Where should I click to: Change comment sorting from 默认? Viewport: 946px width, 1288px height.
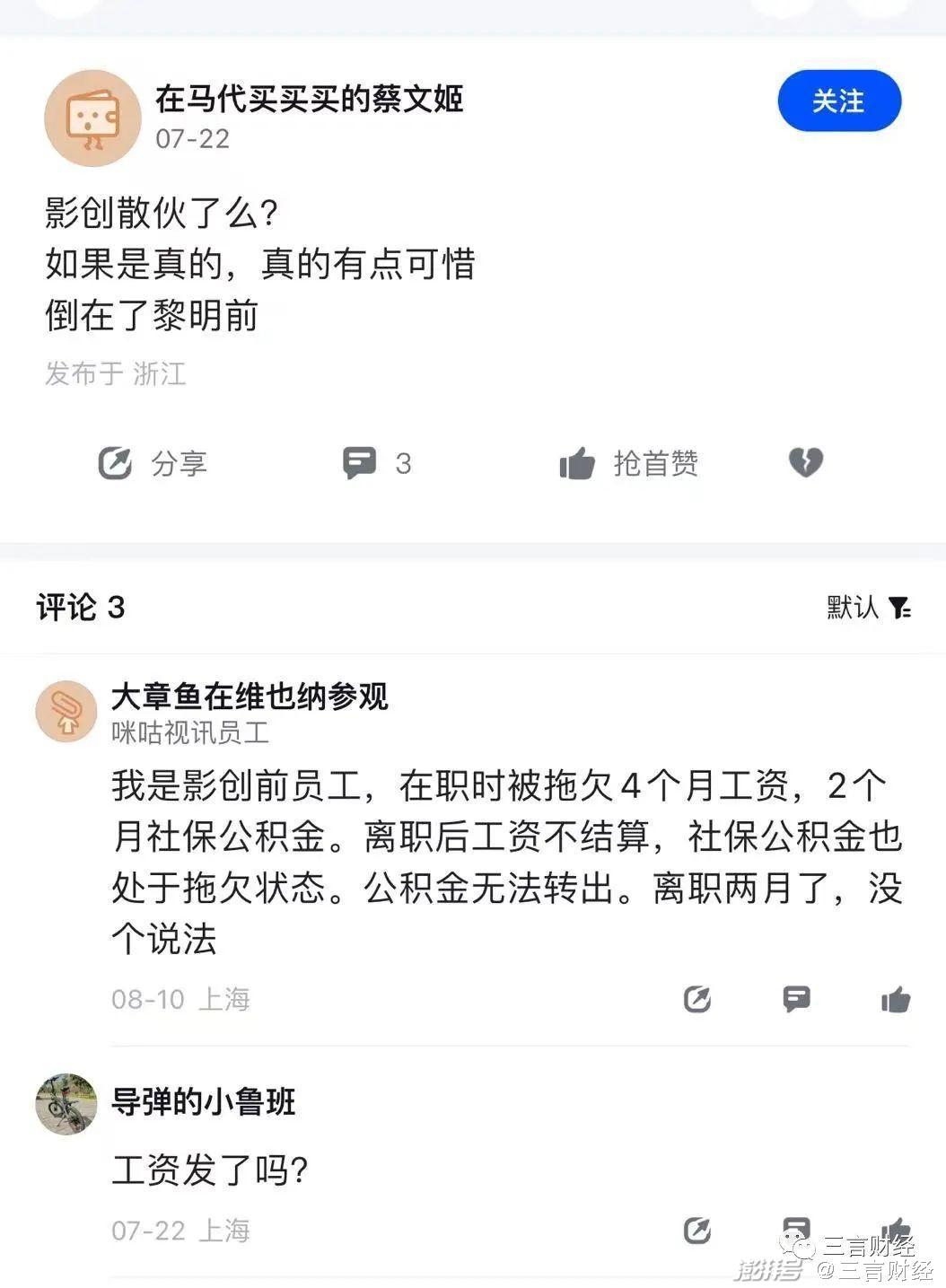click(x=868, y=608)
